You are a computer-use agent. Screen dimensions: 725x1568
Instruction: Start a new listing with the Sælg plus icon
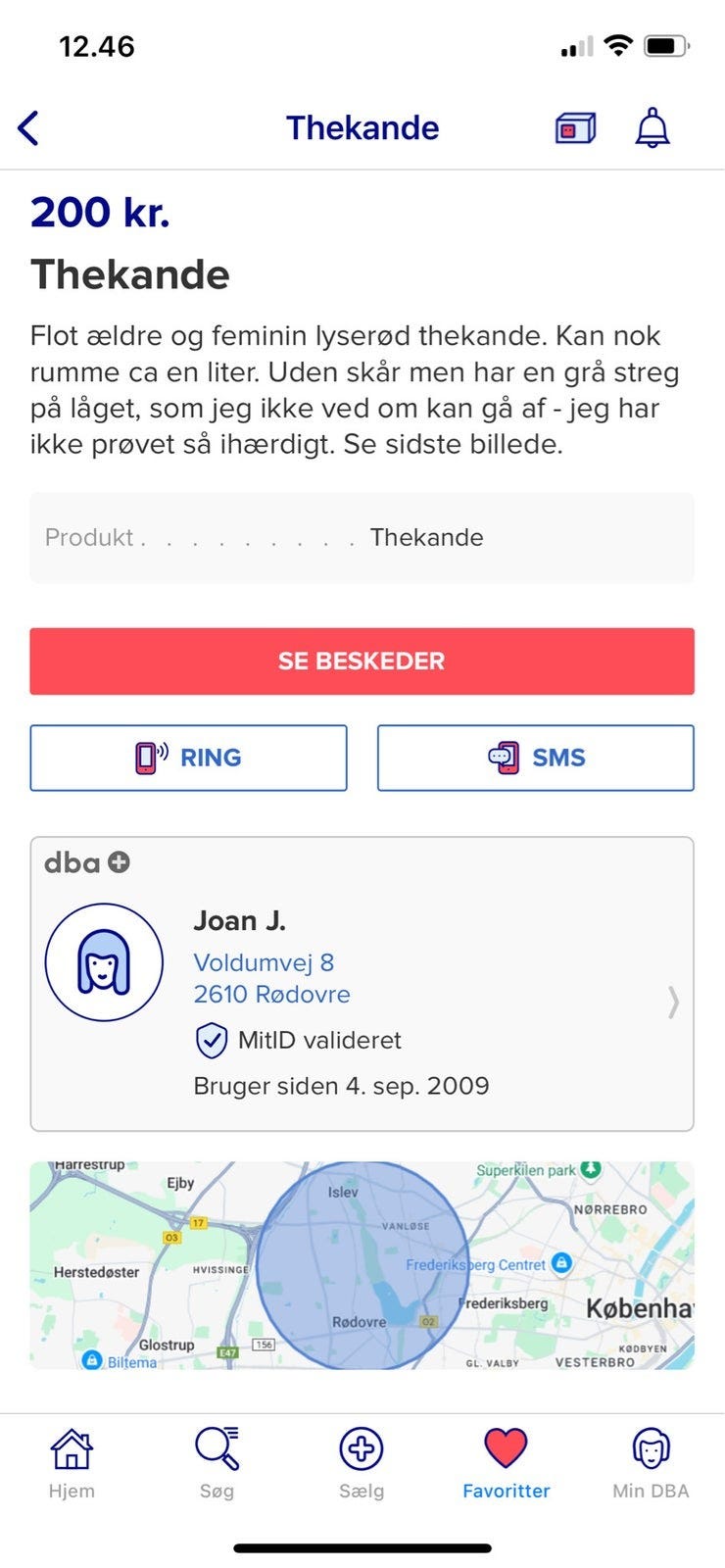pyautogui.click(x=362, y=1445)
